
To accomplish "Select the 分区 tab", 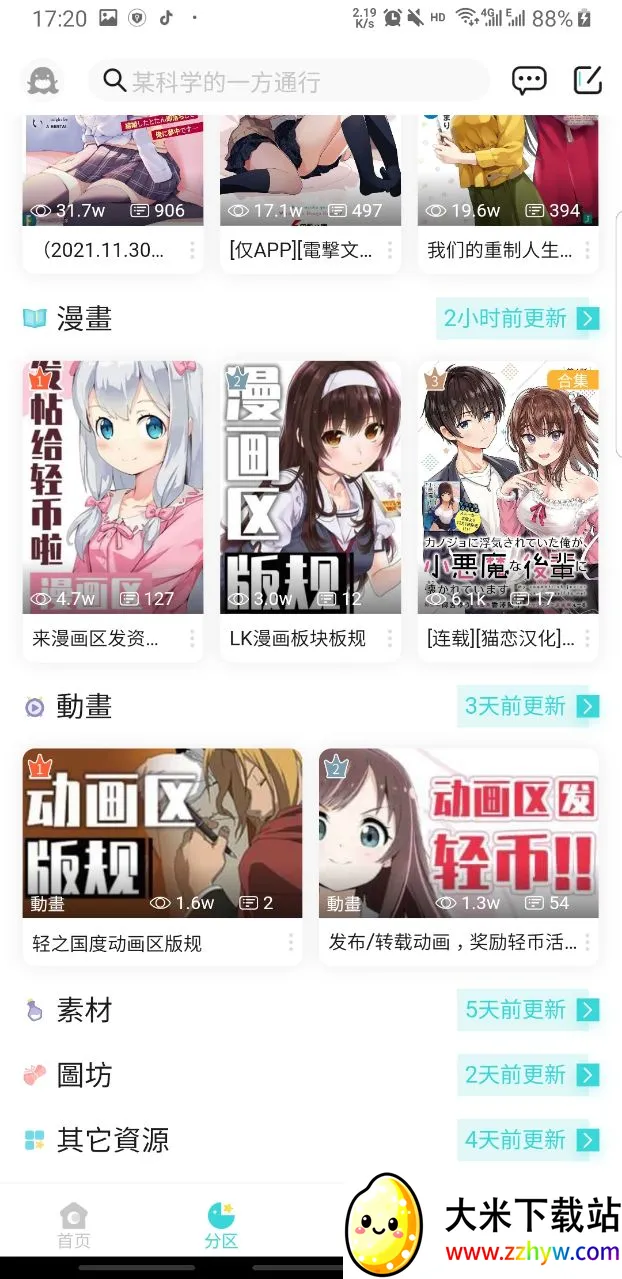I will pyautogui.click(x=221, y=1226).
